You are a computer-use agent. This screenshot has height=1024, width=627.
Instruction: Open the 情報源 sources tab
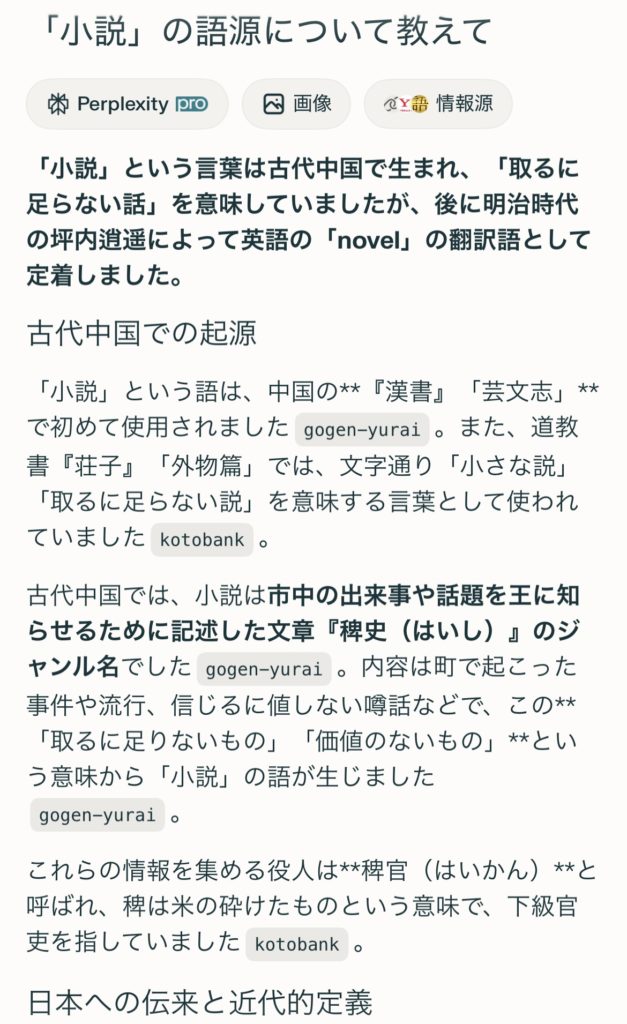click(438, 104)
